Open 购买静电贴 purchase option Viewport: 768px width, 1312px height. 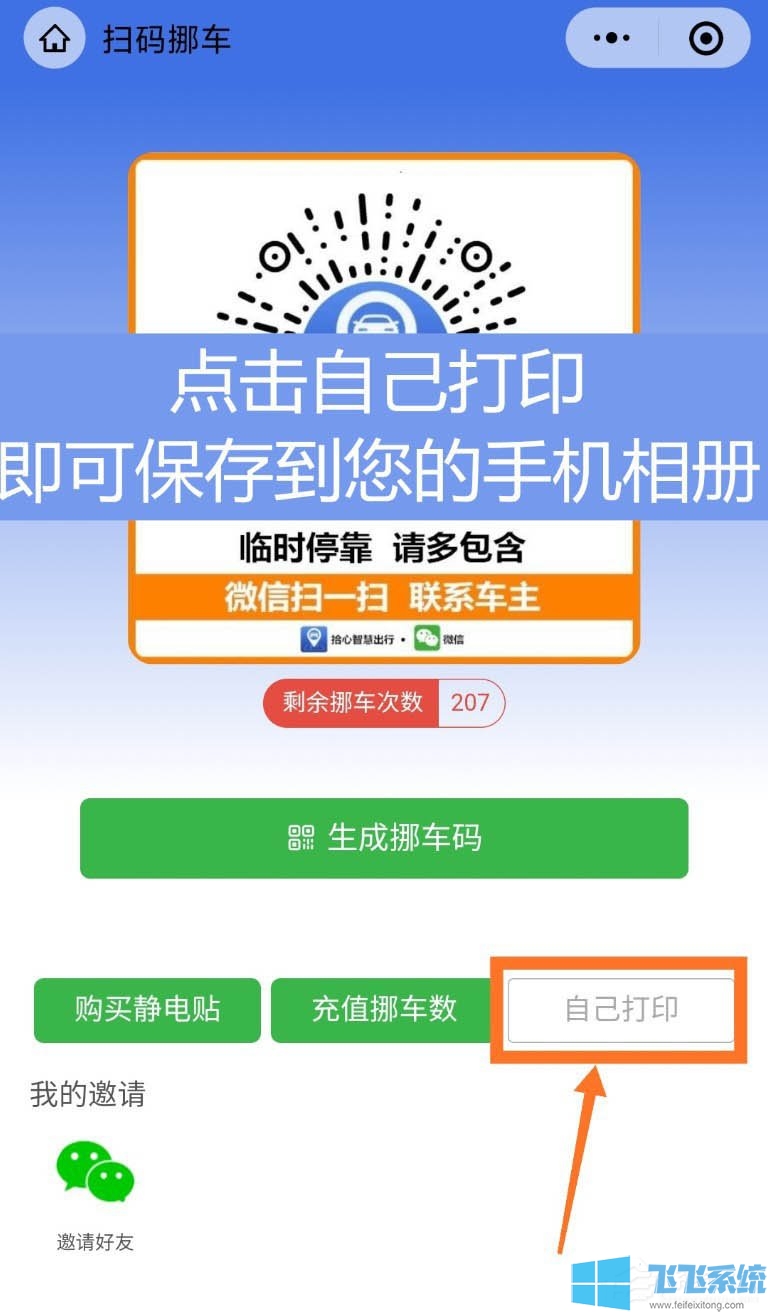pos(147,1009)
